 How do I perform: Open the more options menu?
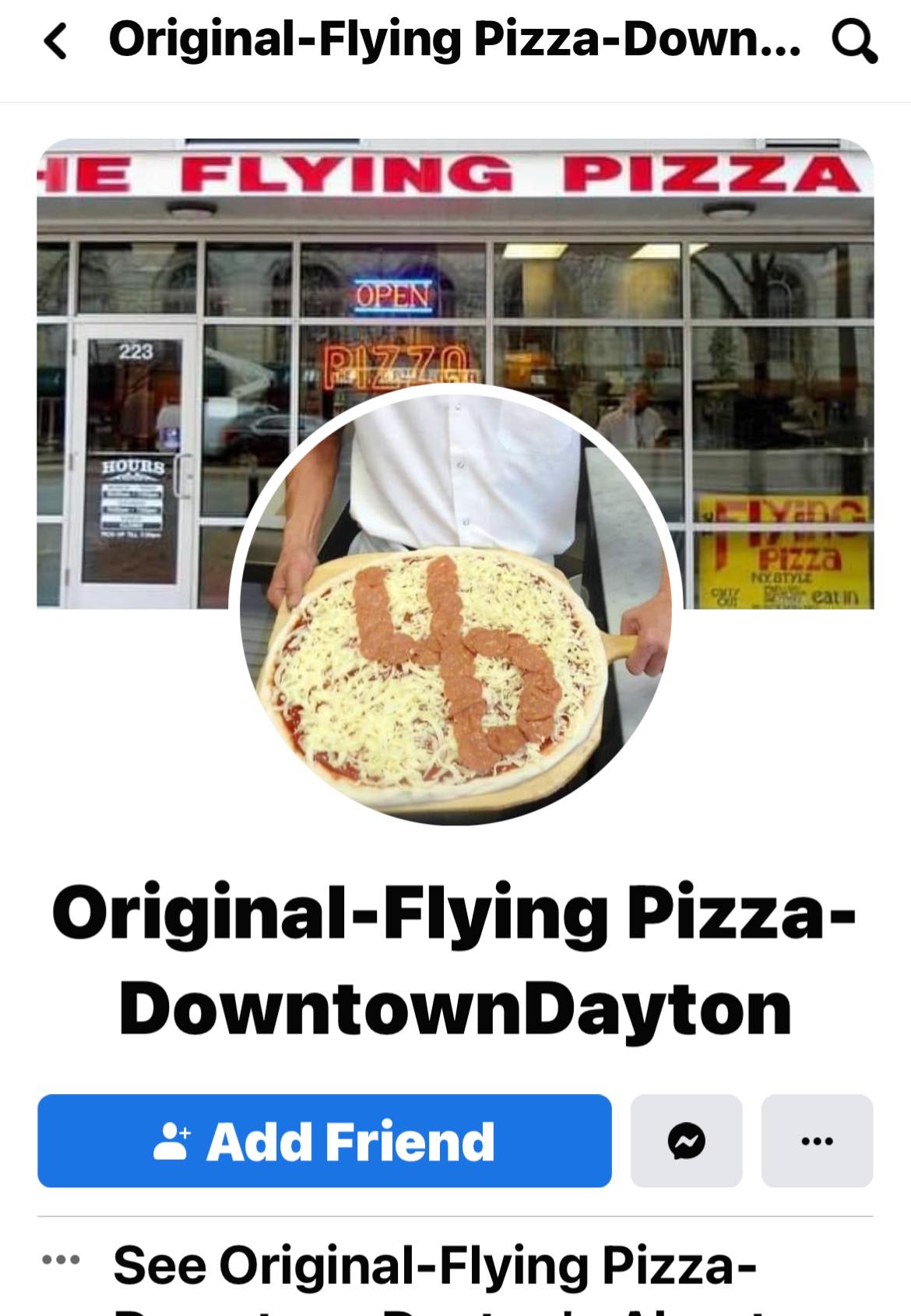click(817, 1141)
